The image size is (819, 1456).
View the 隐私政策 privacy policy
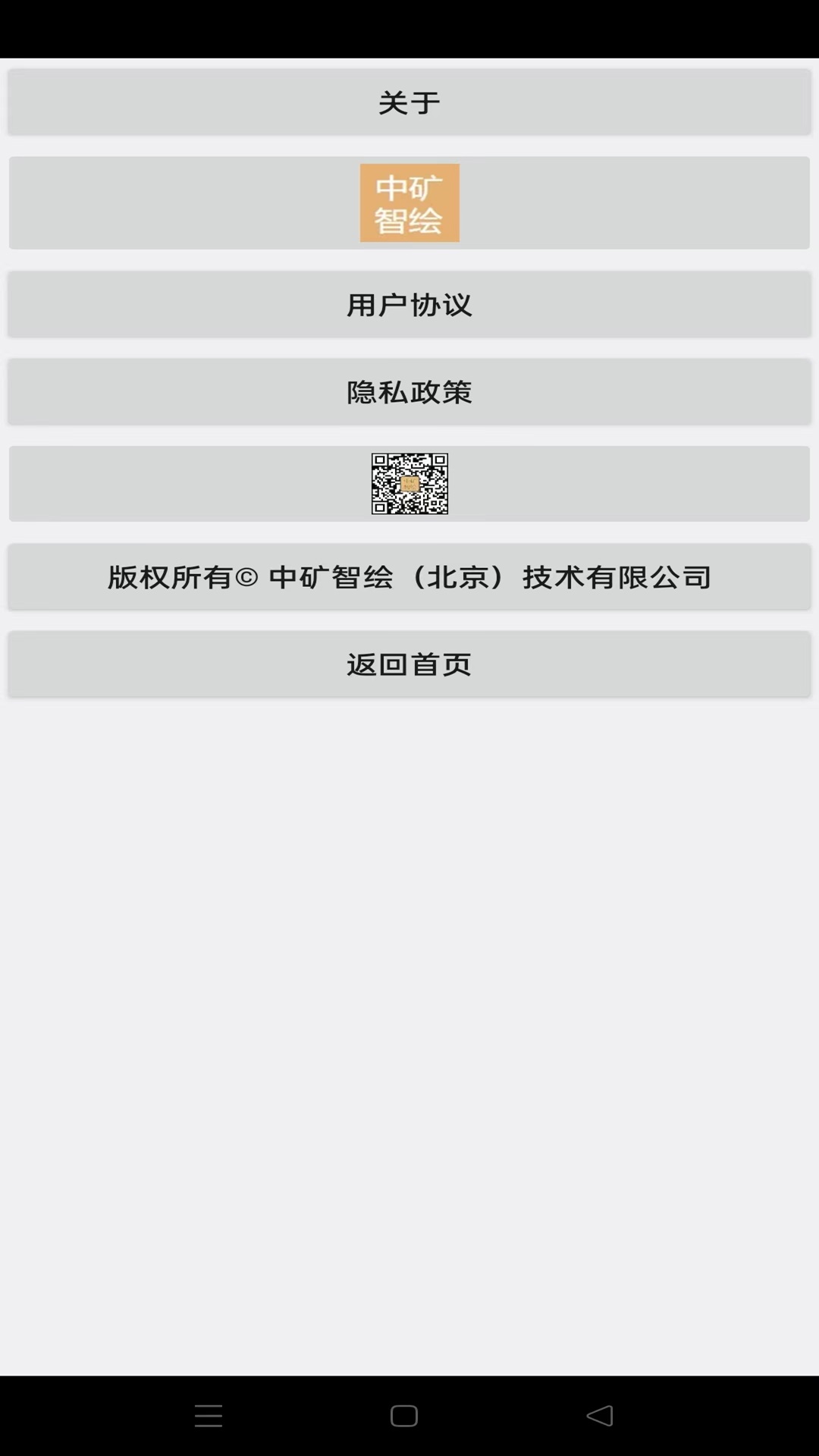coord(409,392)
